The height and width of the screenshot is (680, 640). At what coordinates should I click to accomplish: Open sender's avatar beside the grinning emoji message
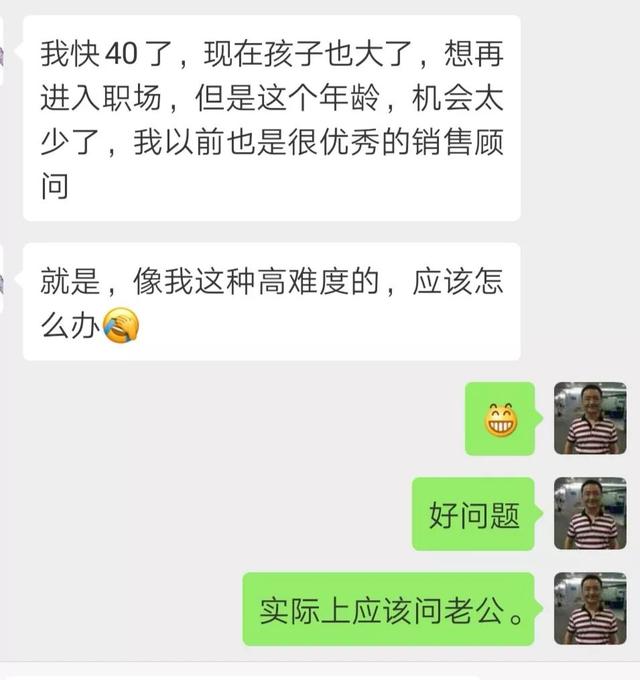coord(590,418)
